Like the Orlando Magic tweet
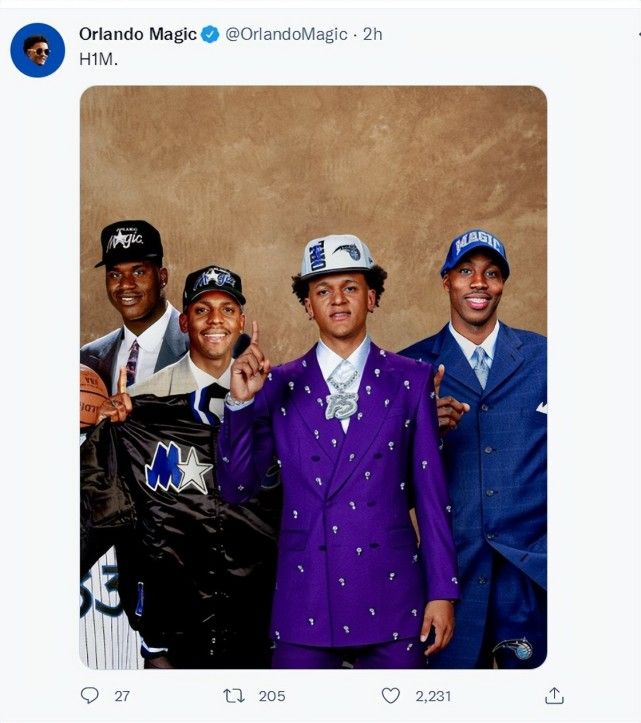The height and width of the screenshot is (723, 641). 391,695
